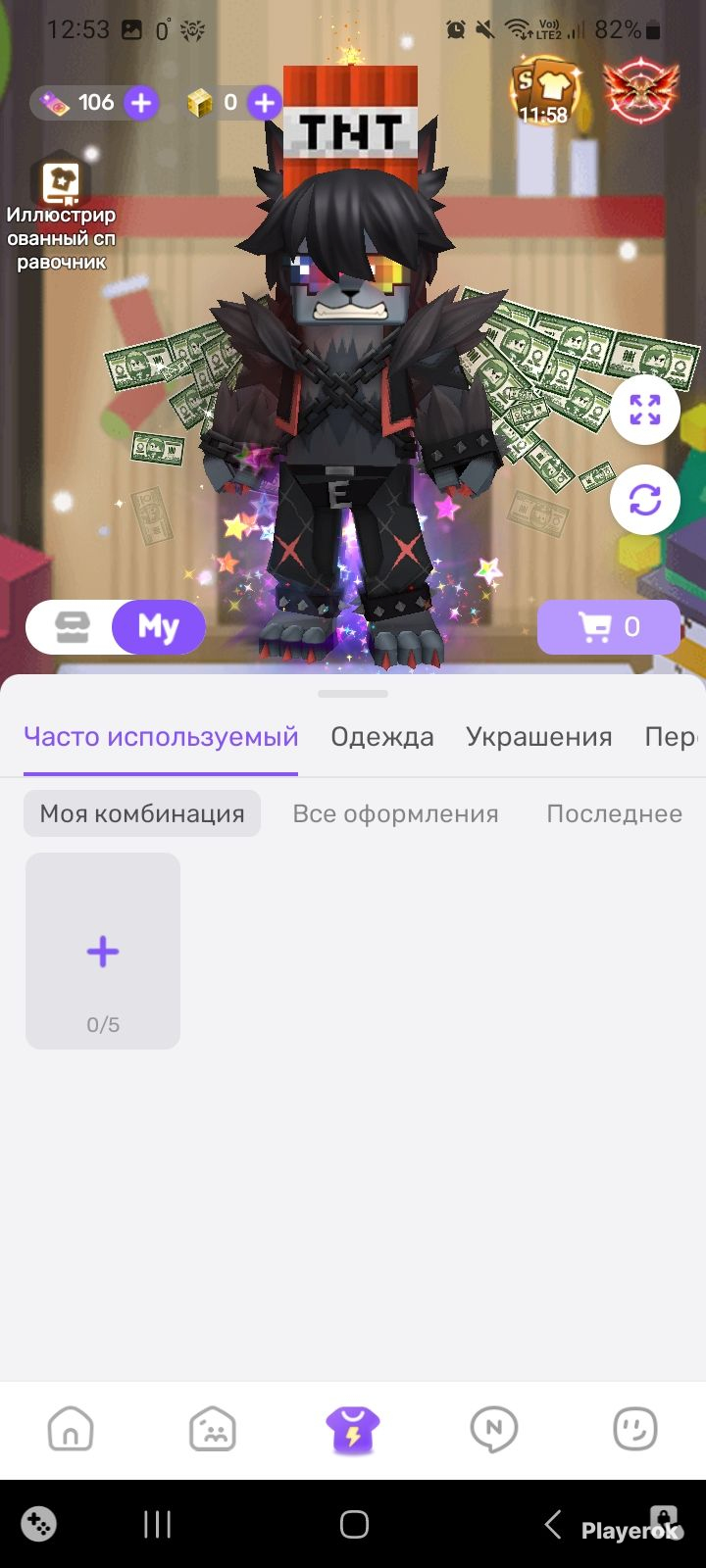Add a new combination in the 0/5 slot
This screenshot has height=1568, width=706.
click(x=103, y=951)
